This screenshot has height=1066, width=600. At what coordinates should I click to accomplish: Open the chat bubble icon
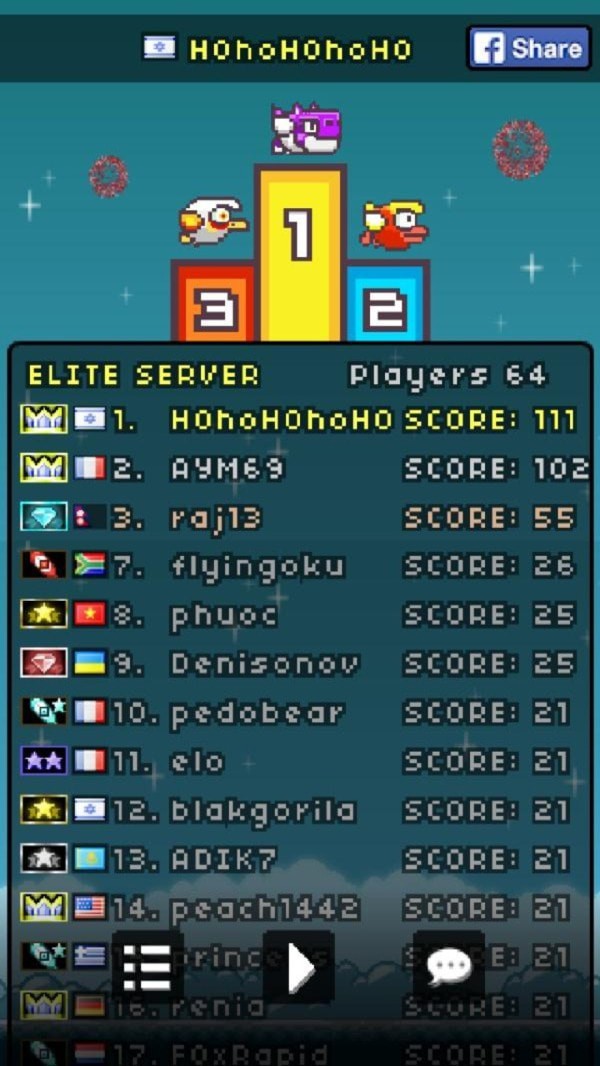[x=449, y=967]
